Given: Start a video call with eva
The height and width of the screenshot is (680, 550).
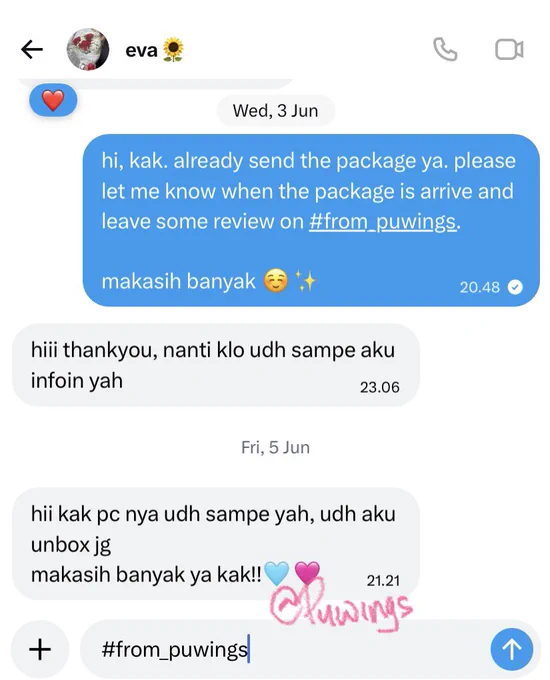Looking at the screenshot, I should (x=509, y=49).
